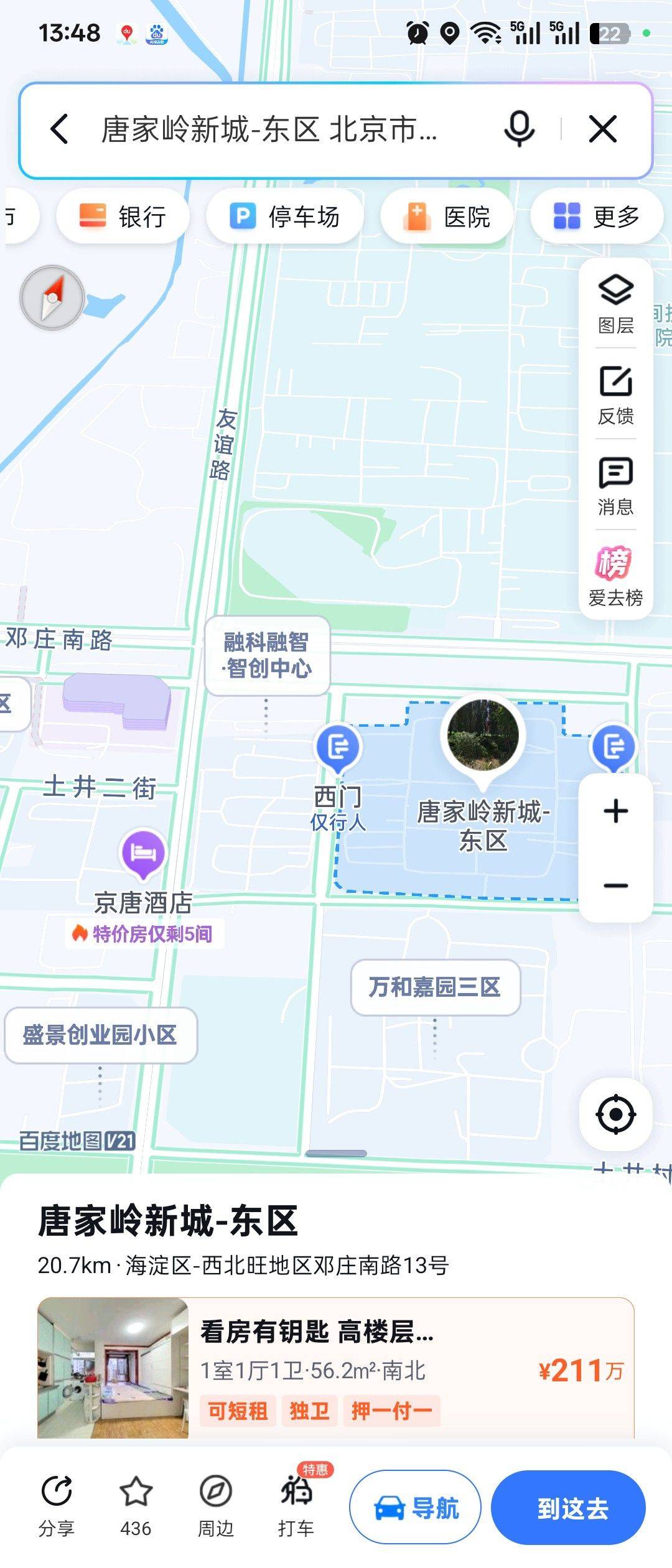Go back using the search bar arrow
The width and height of the screenshot is (672, 1568).
click(60, 129)
